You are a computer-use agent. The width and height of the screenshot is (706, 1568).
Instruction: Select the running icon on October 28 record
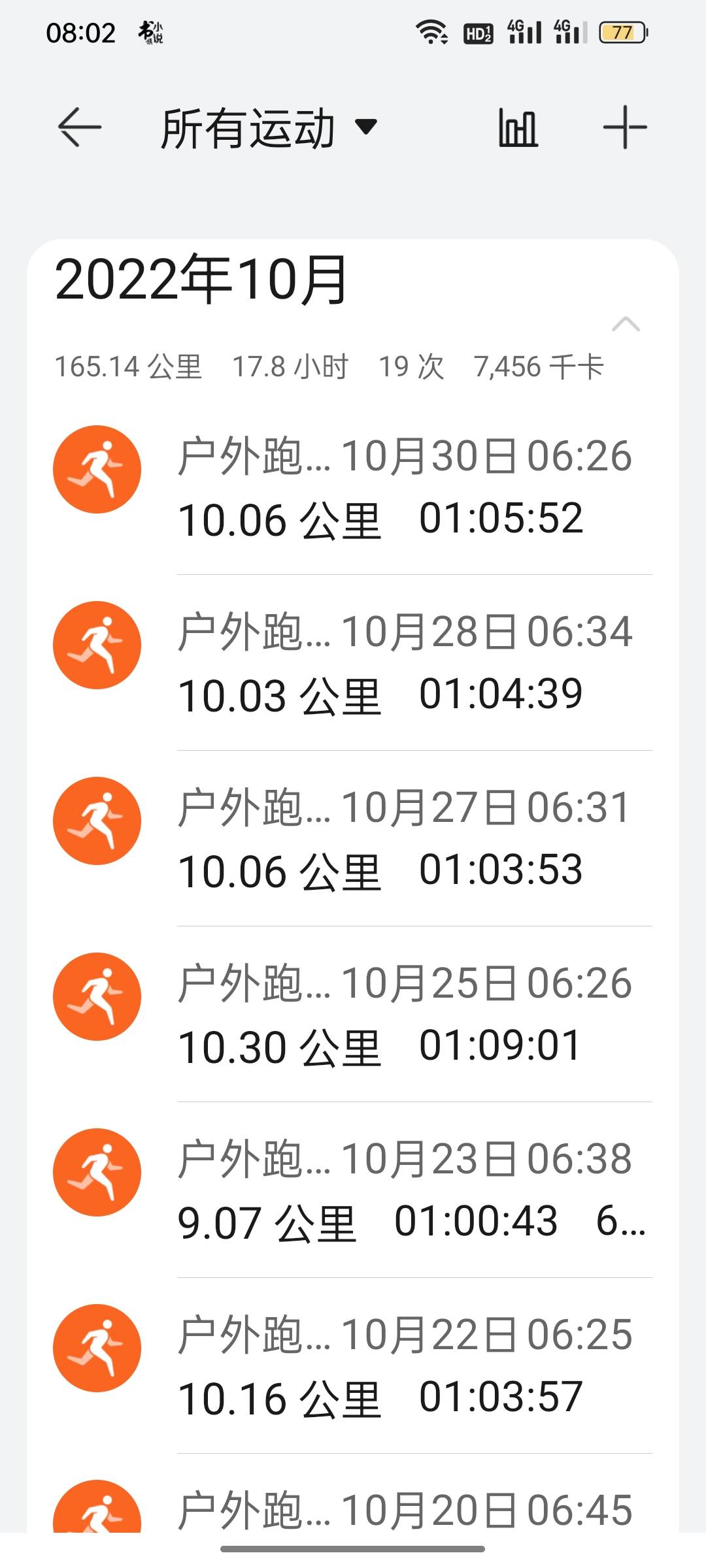coord(97,644)
